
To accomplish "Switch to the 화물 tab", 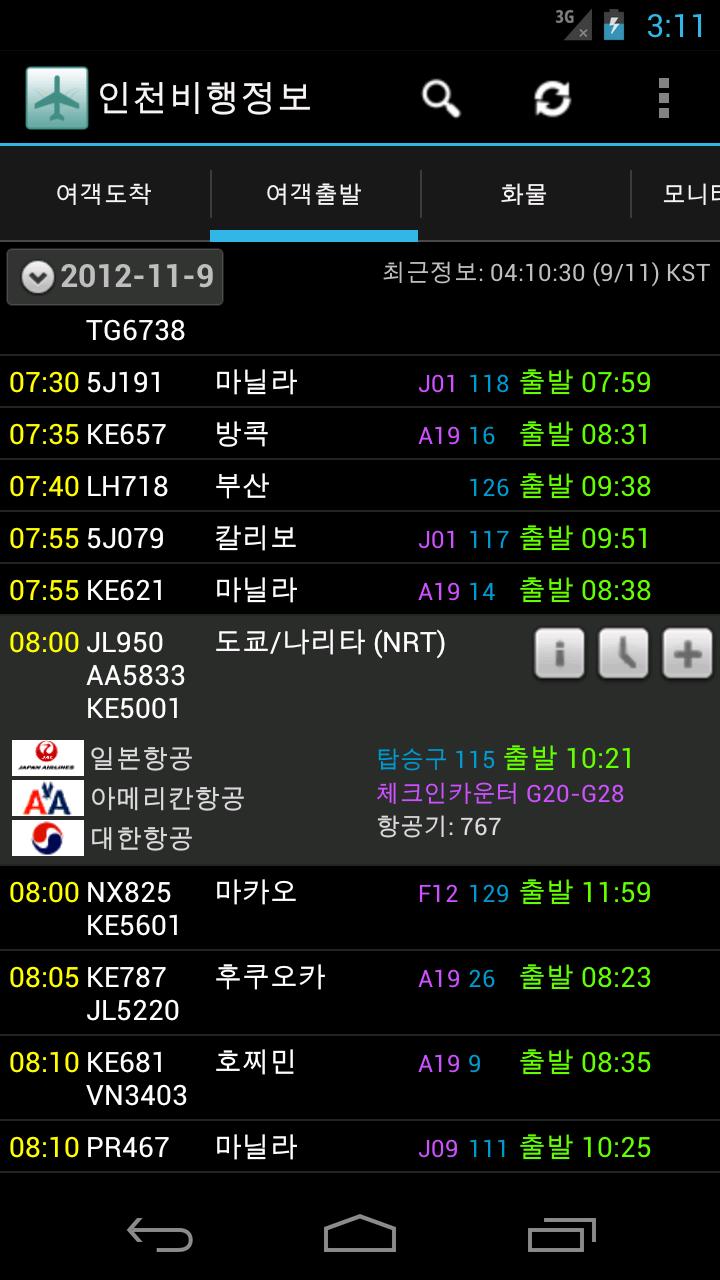I will [x=524, y=194].
